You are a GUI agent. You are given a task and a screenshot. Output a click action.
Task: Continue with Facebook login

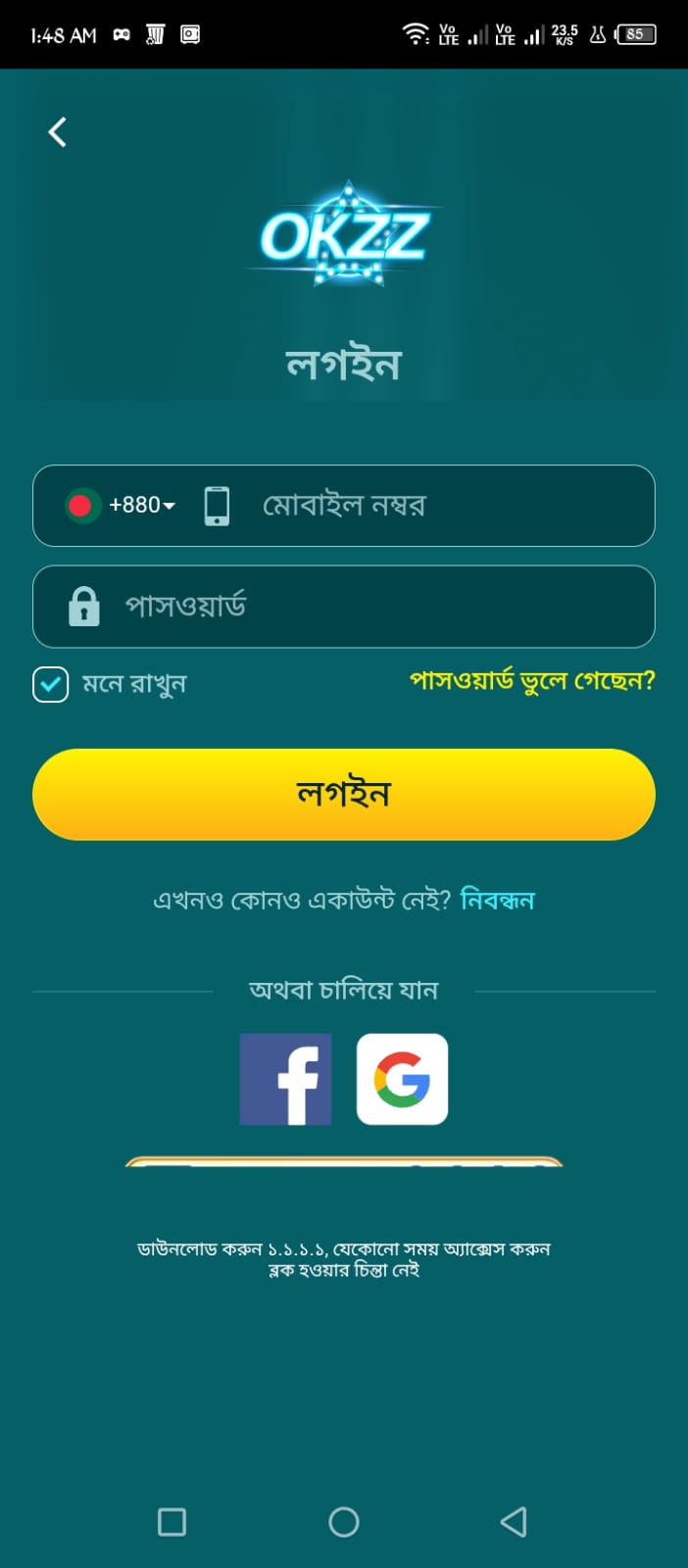285,1079
